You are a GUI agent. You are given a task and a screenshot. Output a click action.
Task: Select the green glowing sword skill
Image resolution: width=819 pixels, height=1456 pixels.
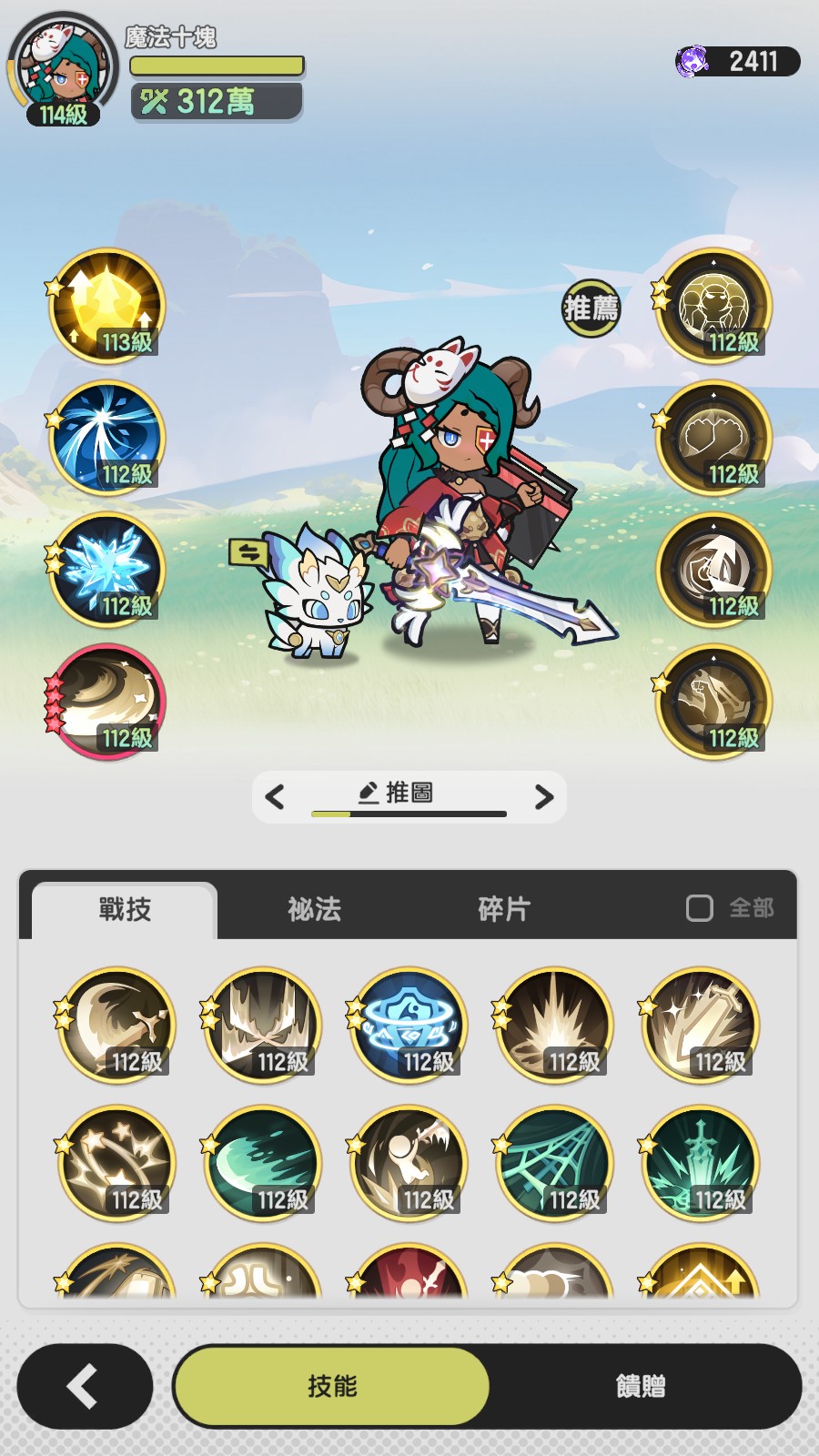(x=701, y=1163)
